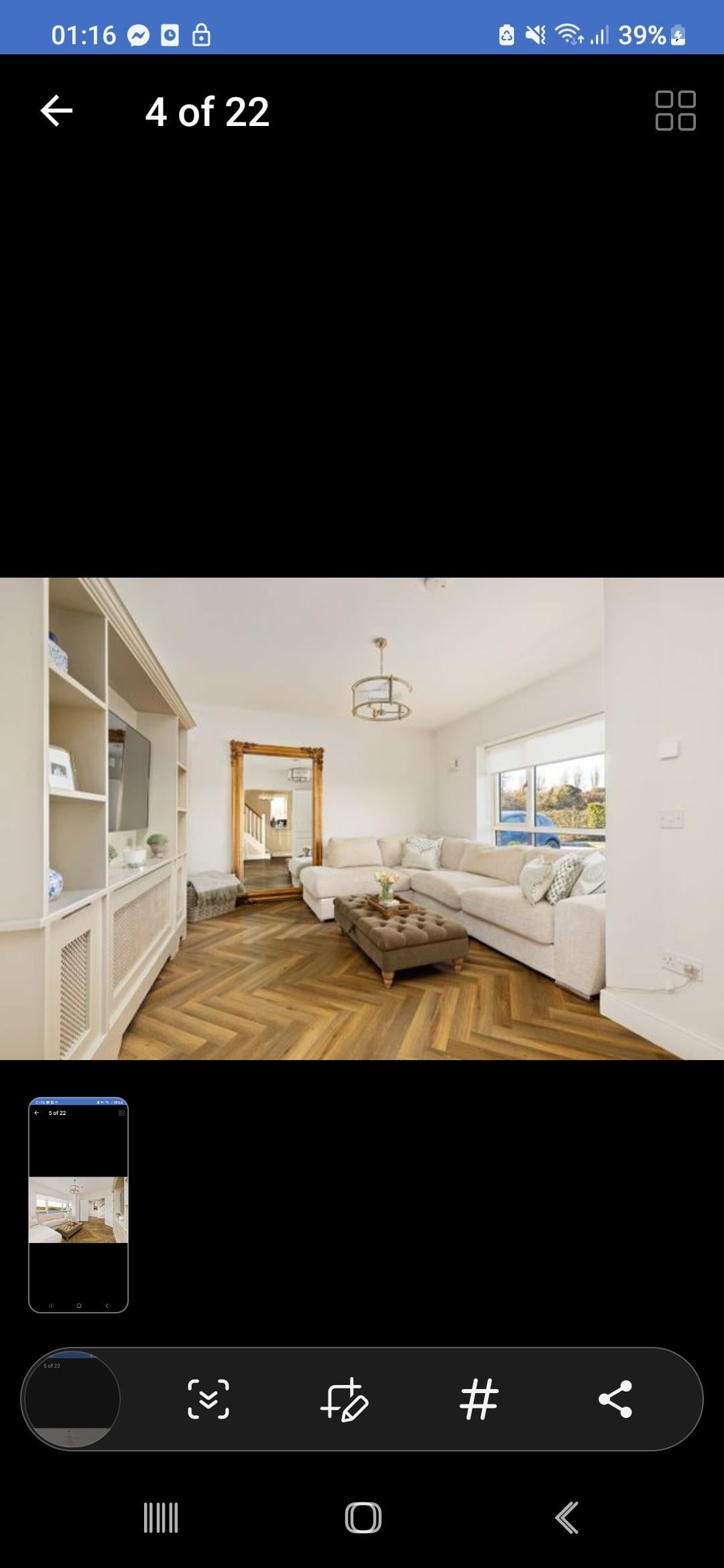Crop and draw on the screenshot
Screen dimensions: 724x1568
[x=344, y=1399]
